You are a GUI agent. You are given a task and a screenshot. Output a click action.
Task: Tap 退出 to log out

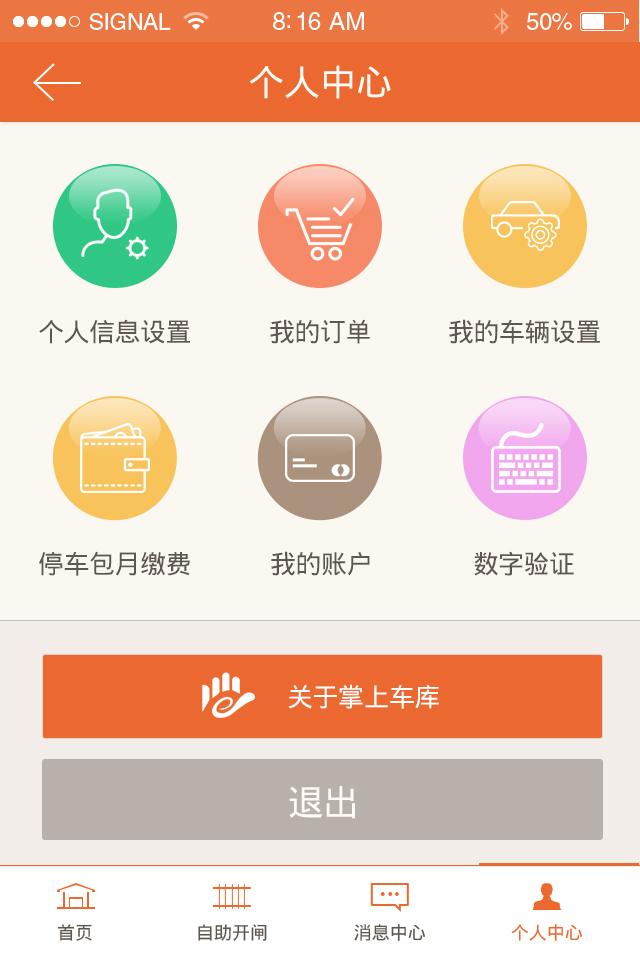(x=322, y=800)
